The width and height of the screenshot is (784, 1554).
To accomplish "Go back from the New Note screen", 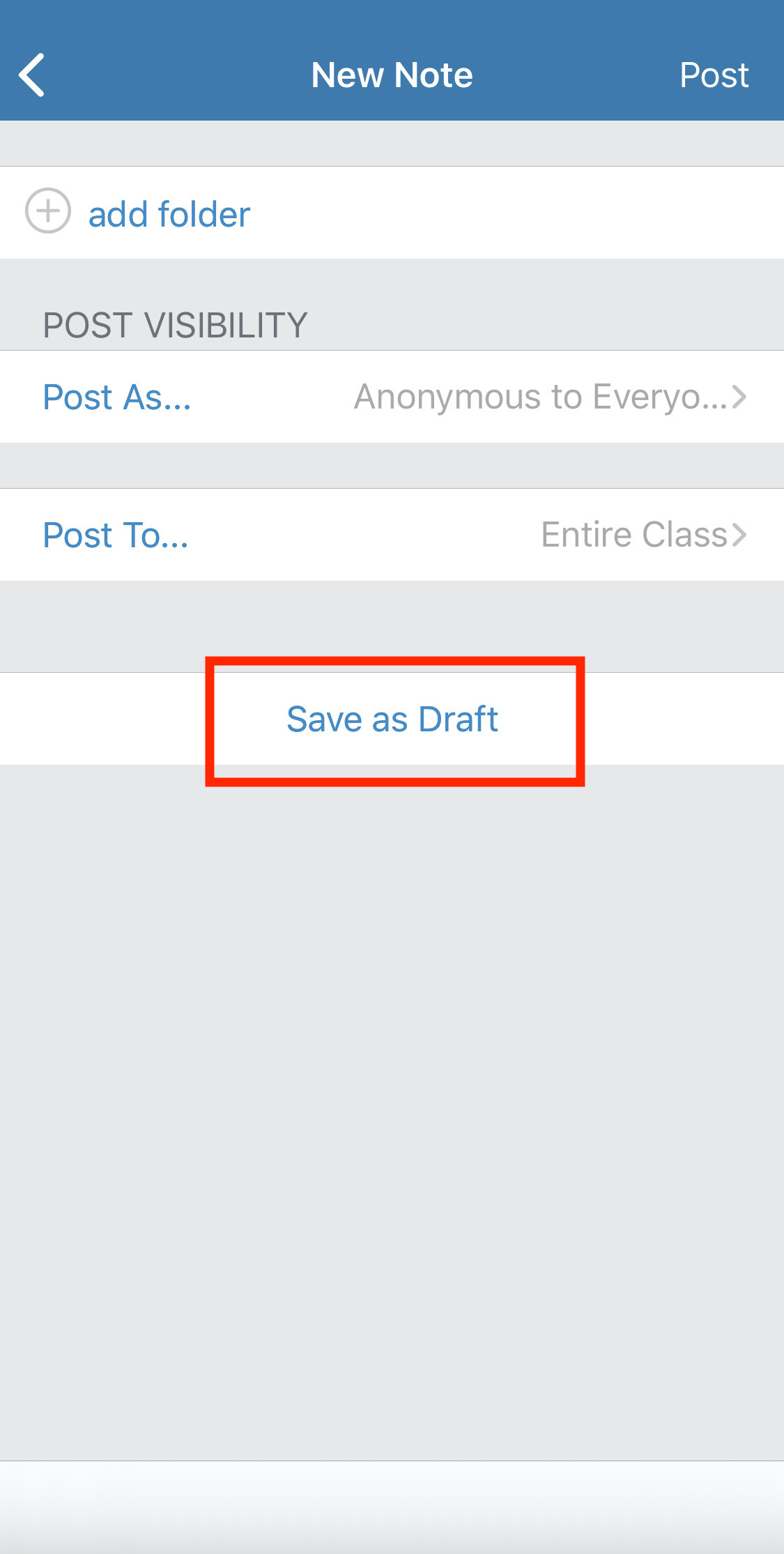I will point(32,75).
